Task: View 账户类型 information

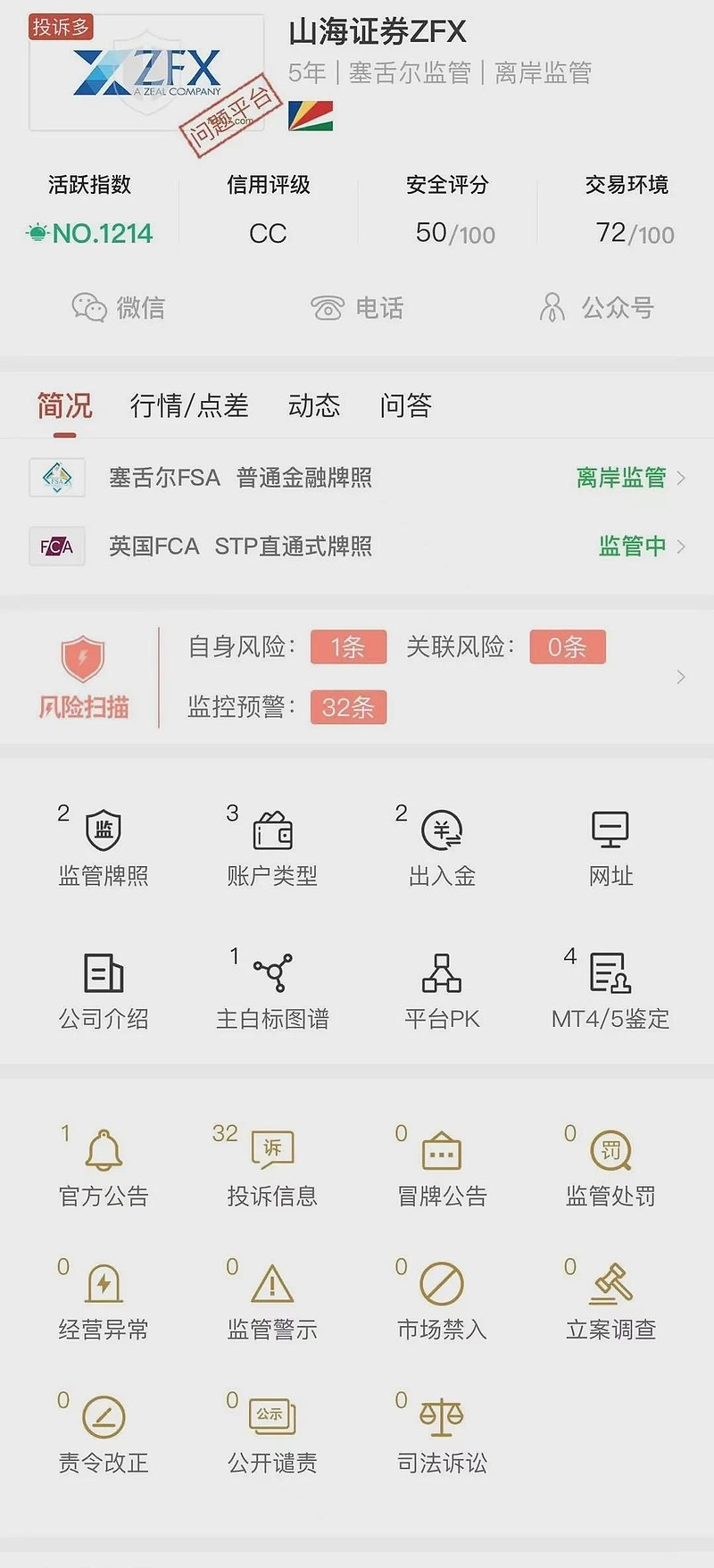Action: [272, 847]
